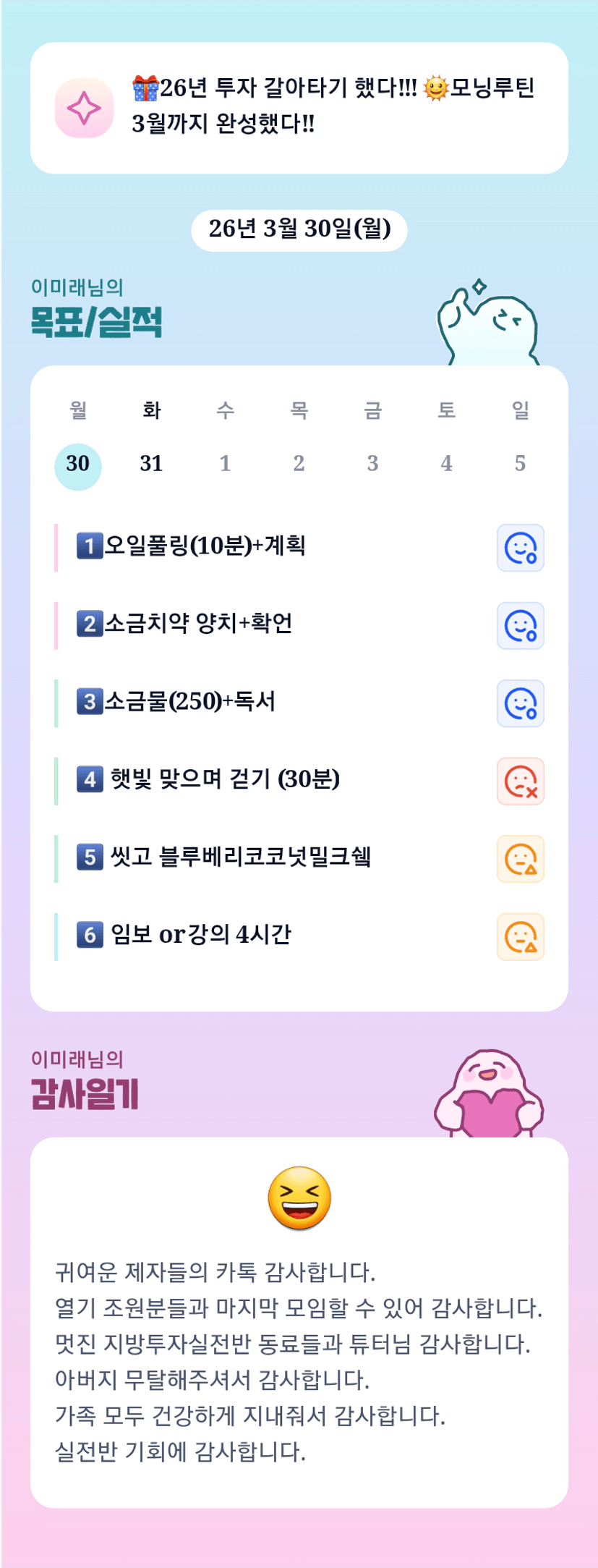Select Friday the 3rd in the week calendar

(x=372, y=464)
